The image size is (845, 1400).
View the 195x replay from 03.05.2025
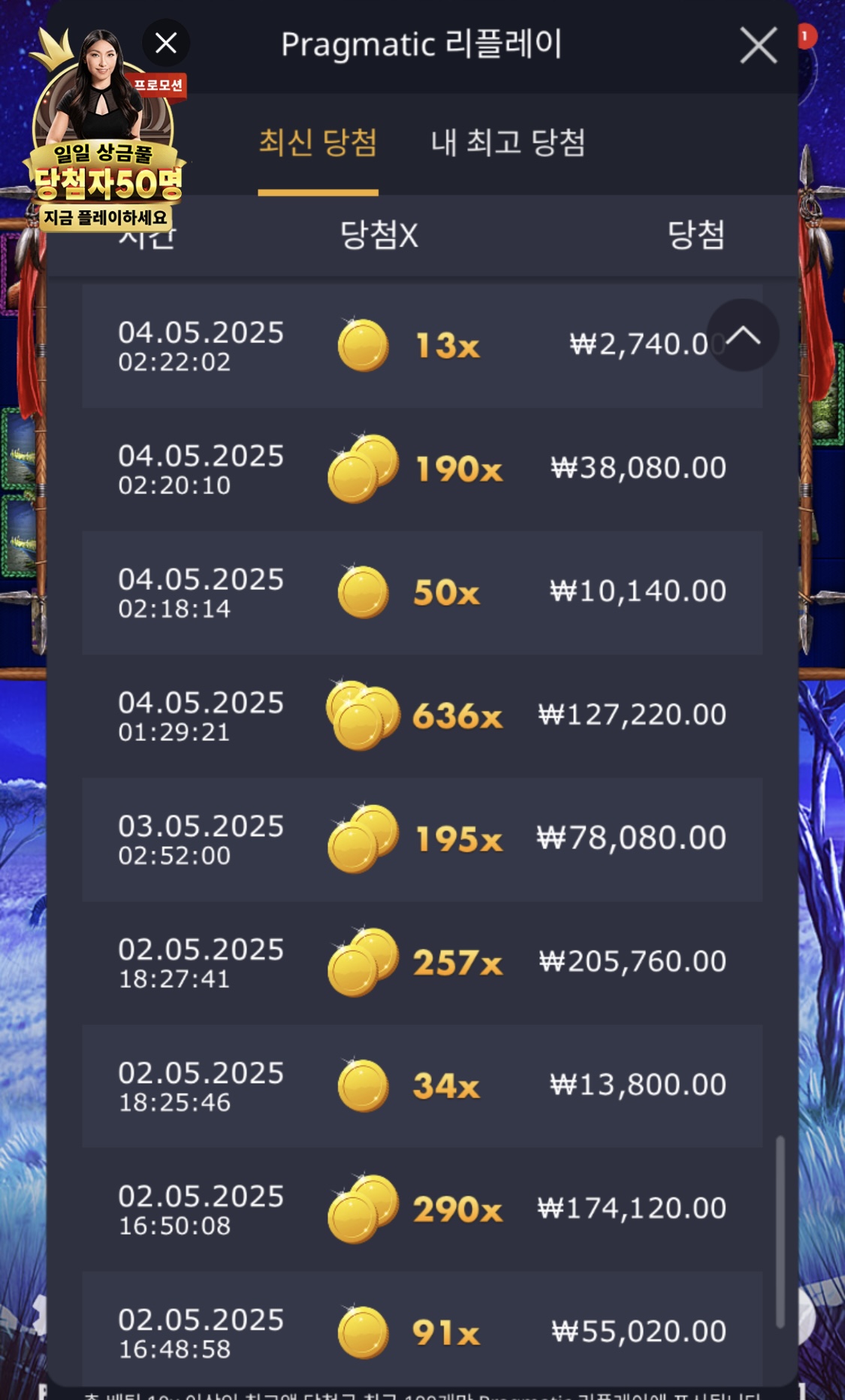click(422, 839)
